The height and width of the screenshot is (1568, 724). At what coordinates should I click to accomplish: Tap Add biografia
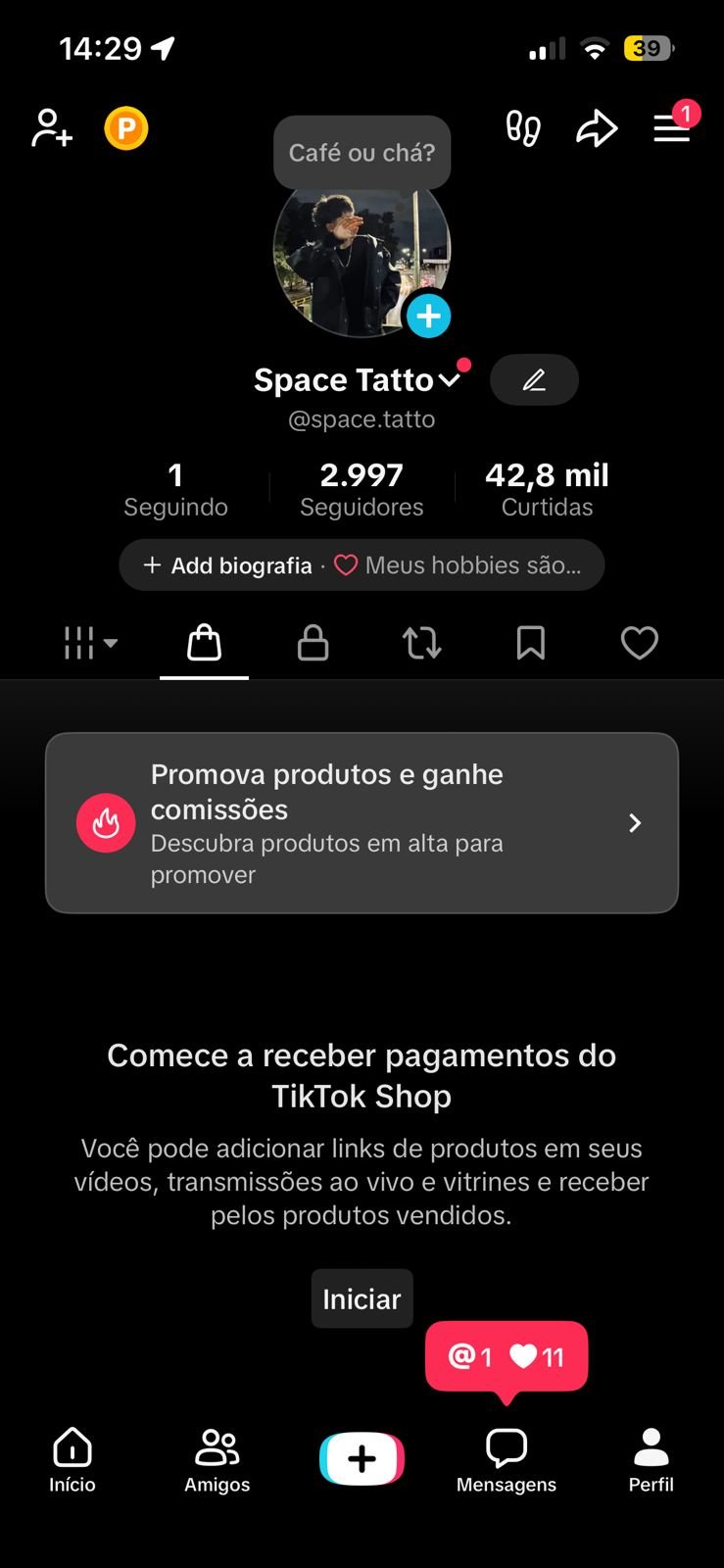tap(227, 565)
